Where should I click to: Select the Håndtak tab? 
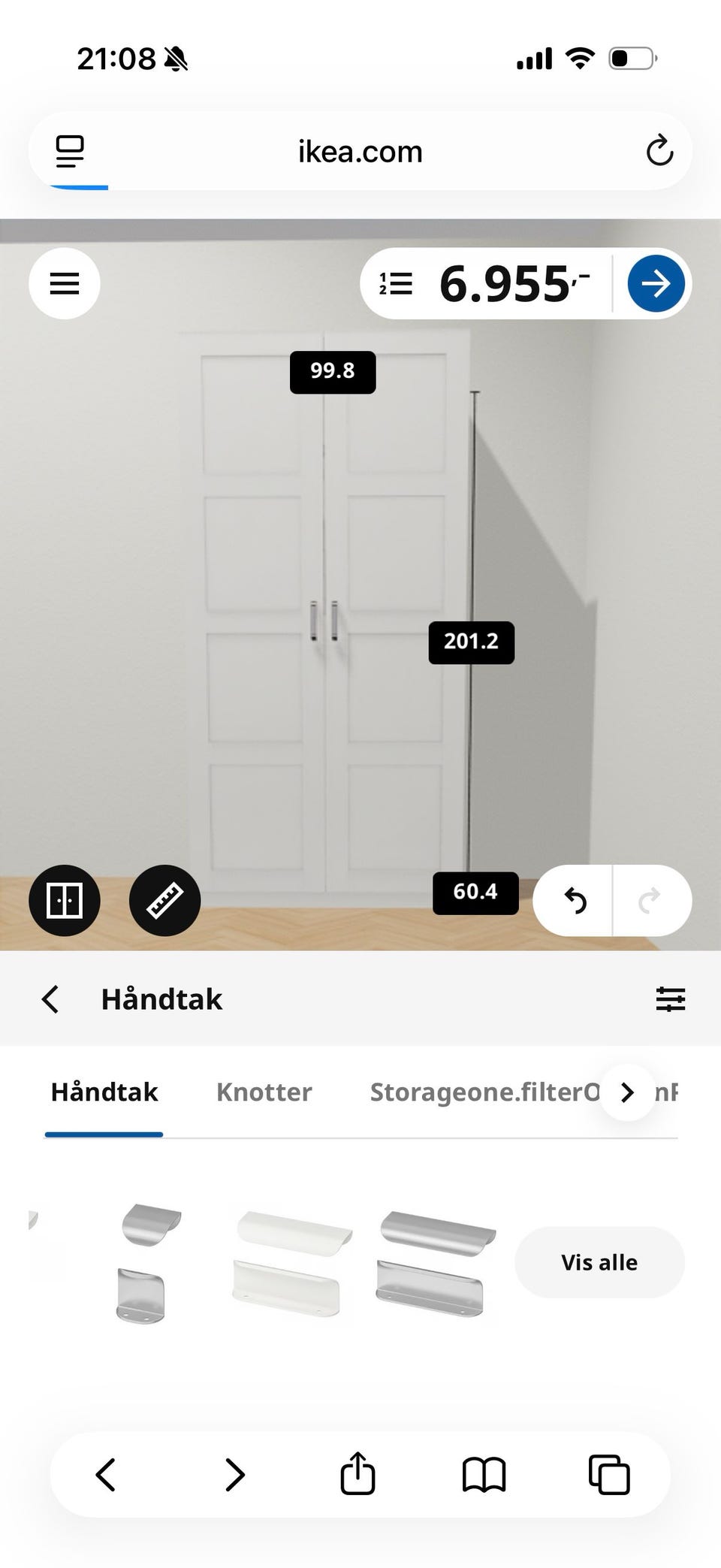[x=104, y=1092]
